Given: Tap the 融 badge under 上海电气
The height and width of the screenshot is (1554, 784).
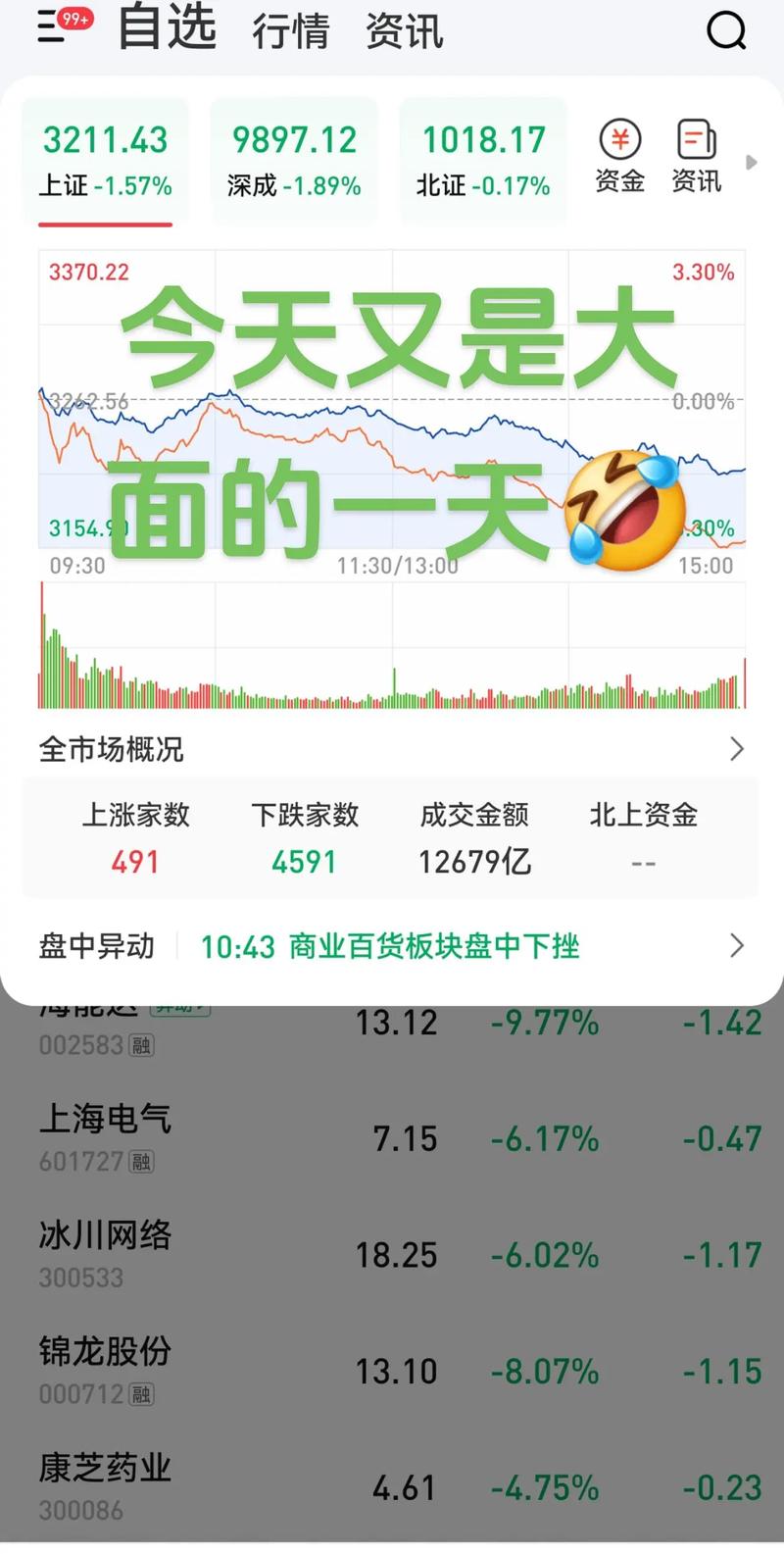Looking at the screenshot, I should 140,1162.
